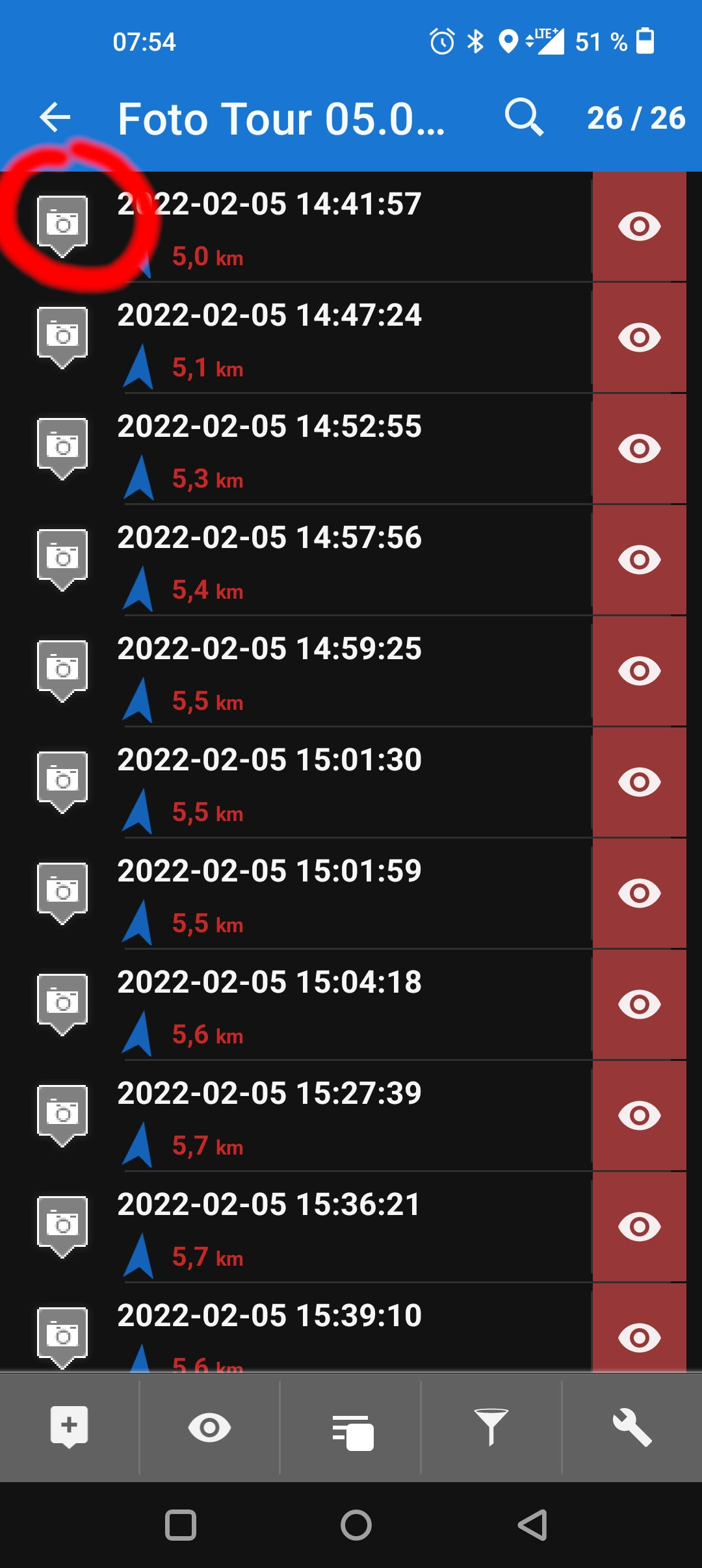702x1568 pixels.
Task: Go back using the app bar arrow
Action: [x=55, y=118]
